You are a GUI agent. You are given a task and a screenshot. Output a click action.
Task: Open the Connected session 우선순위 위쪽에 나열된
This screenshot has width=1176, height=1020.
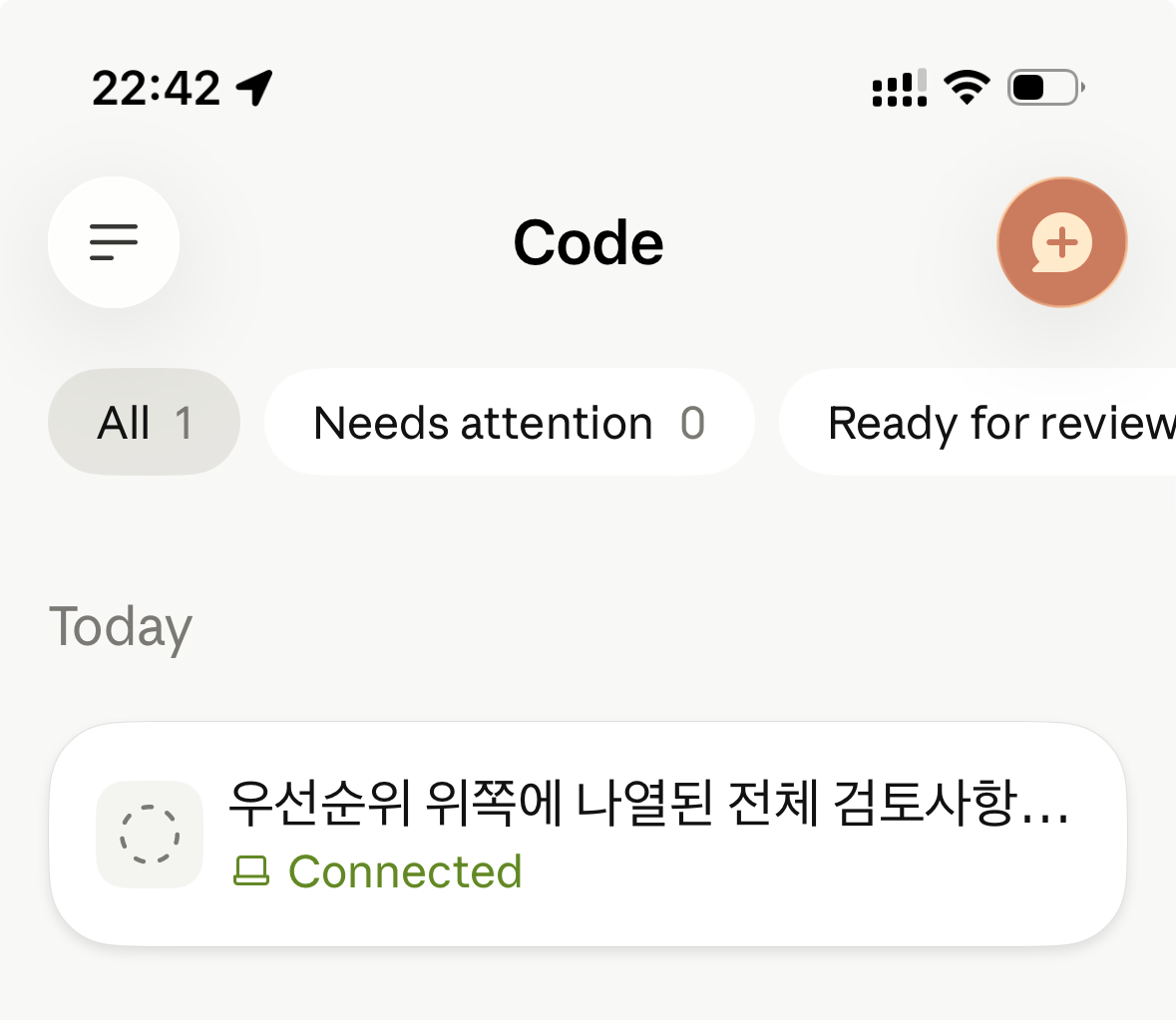(588, 834)
